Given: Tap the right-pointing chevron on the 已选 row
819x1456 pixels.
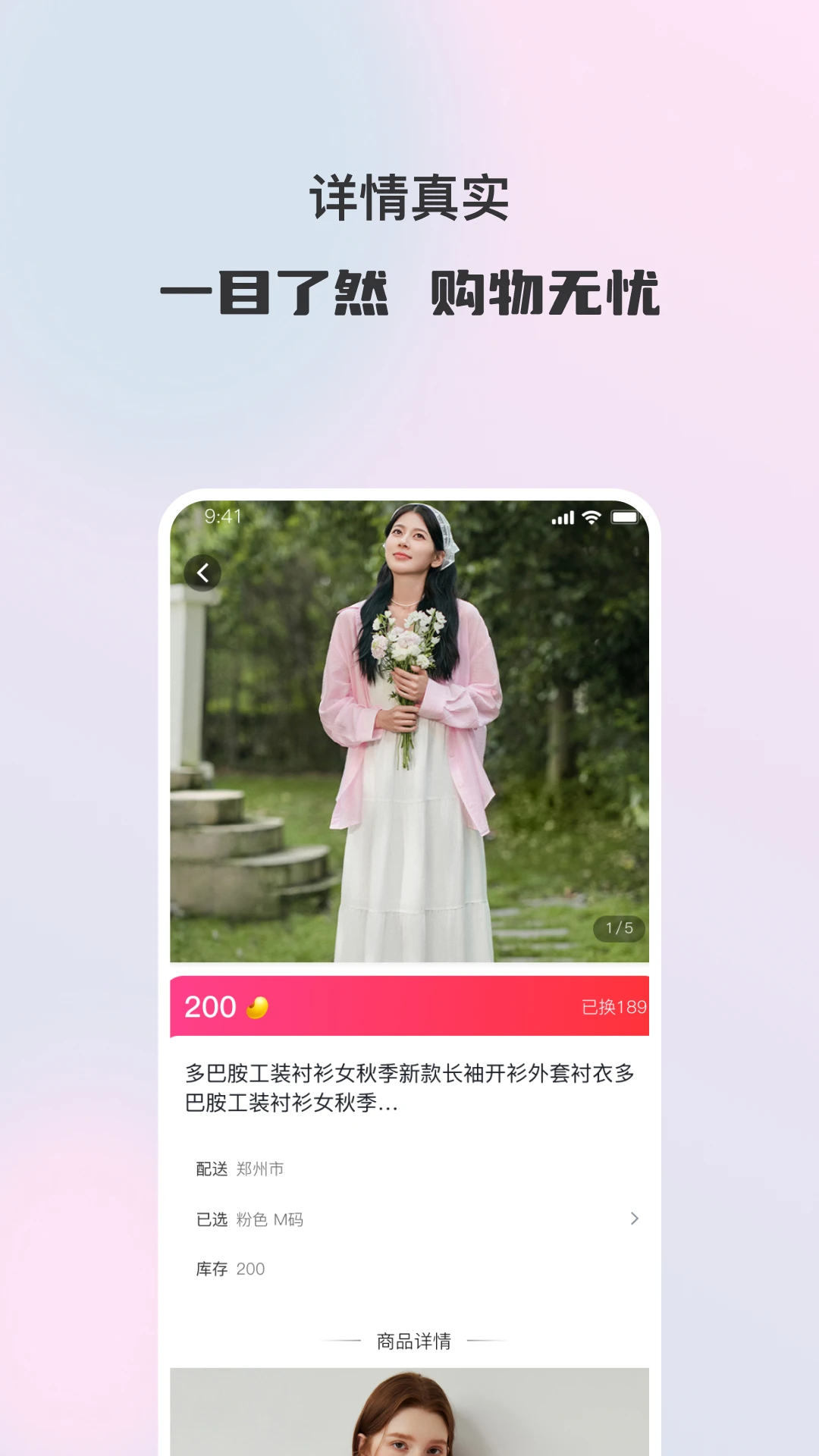Looking at the screenshot, I should (634, 1219).
